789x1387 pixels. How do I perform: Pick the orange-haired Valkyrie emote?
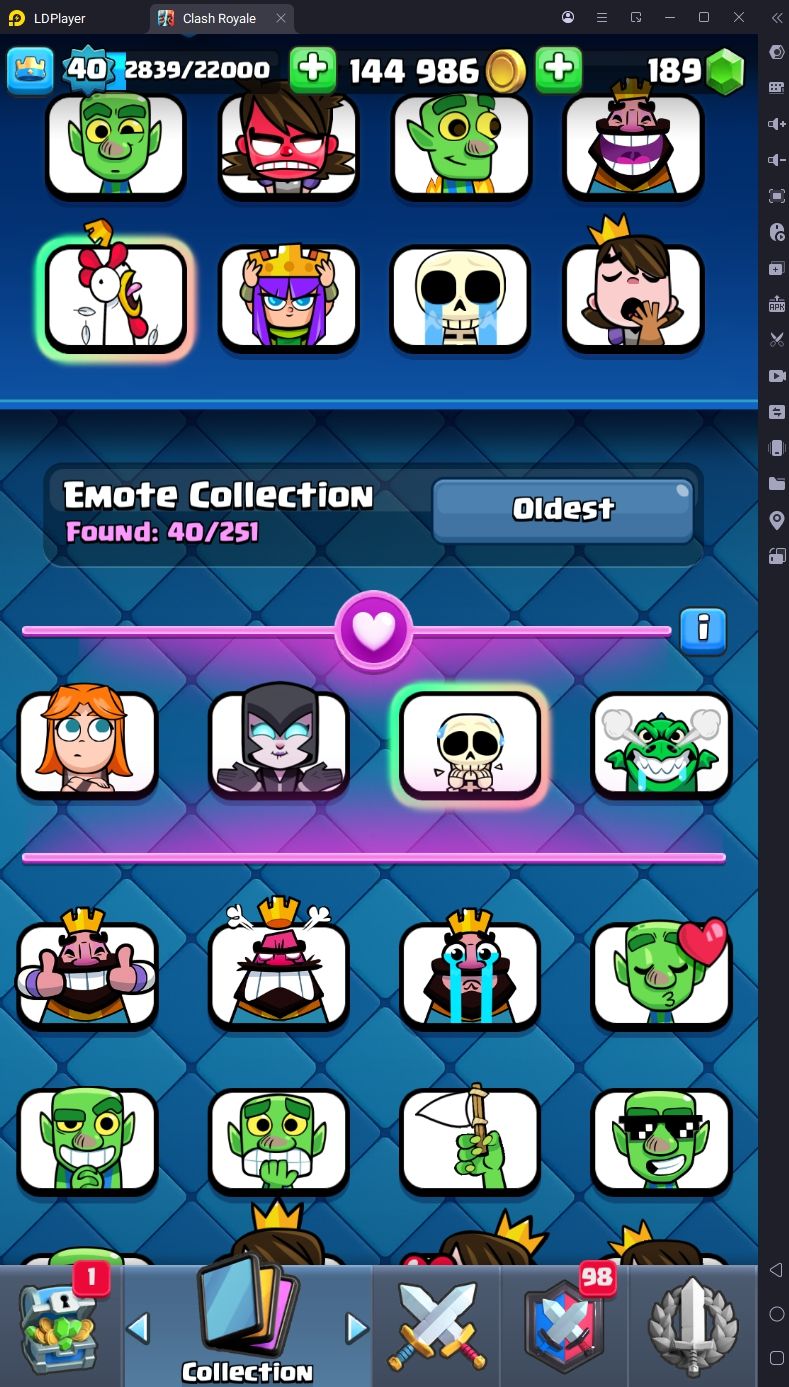tap(87, 743)
